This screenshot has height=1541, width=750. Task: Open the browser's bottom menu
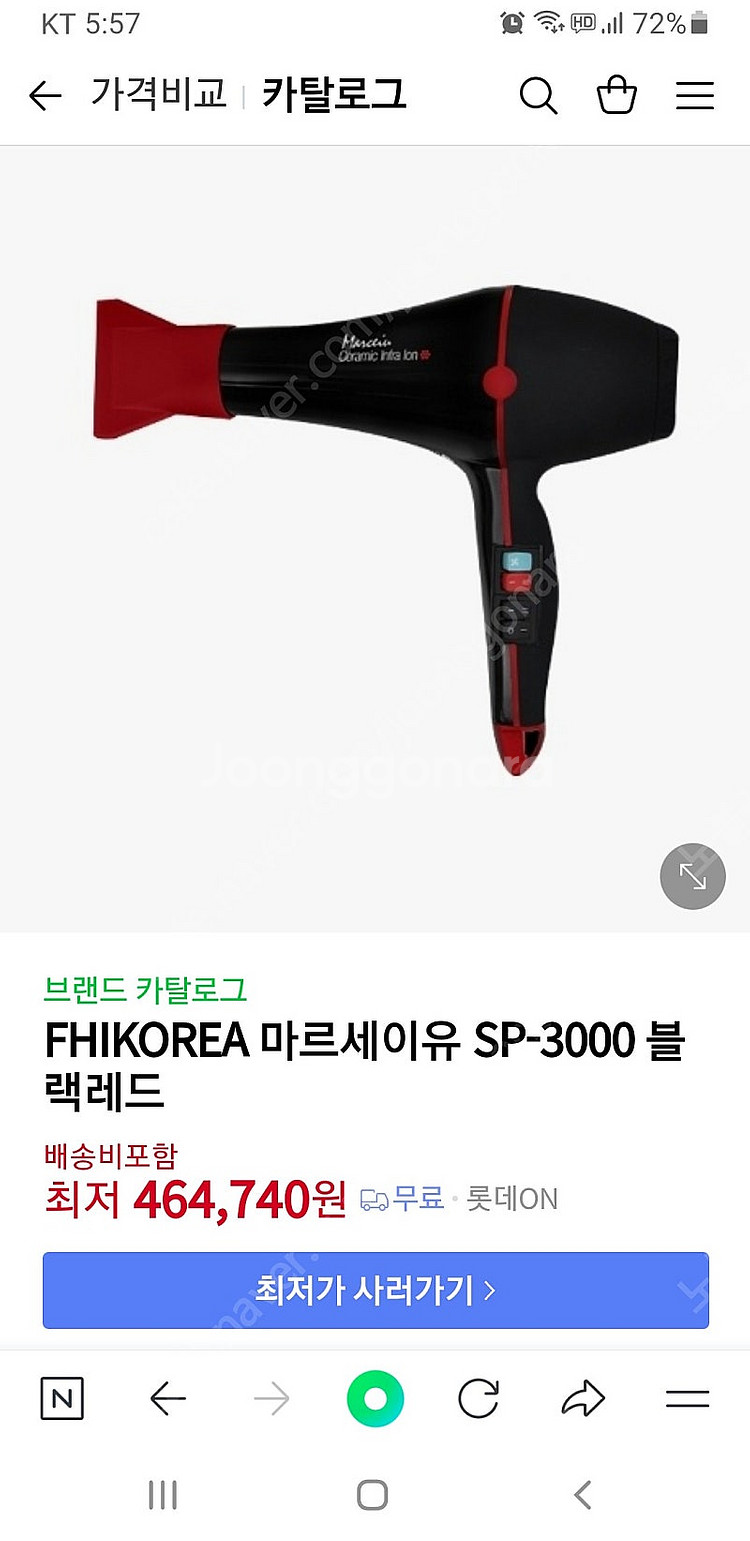point(687,1398)
